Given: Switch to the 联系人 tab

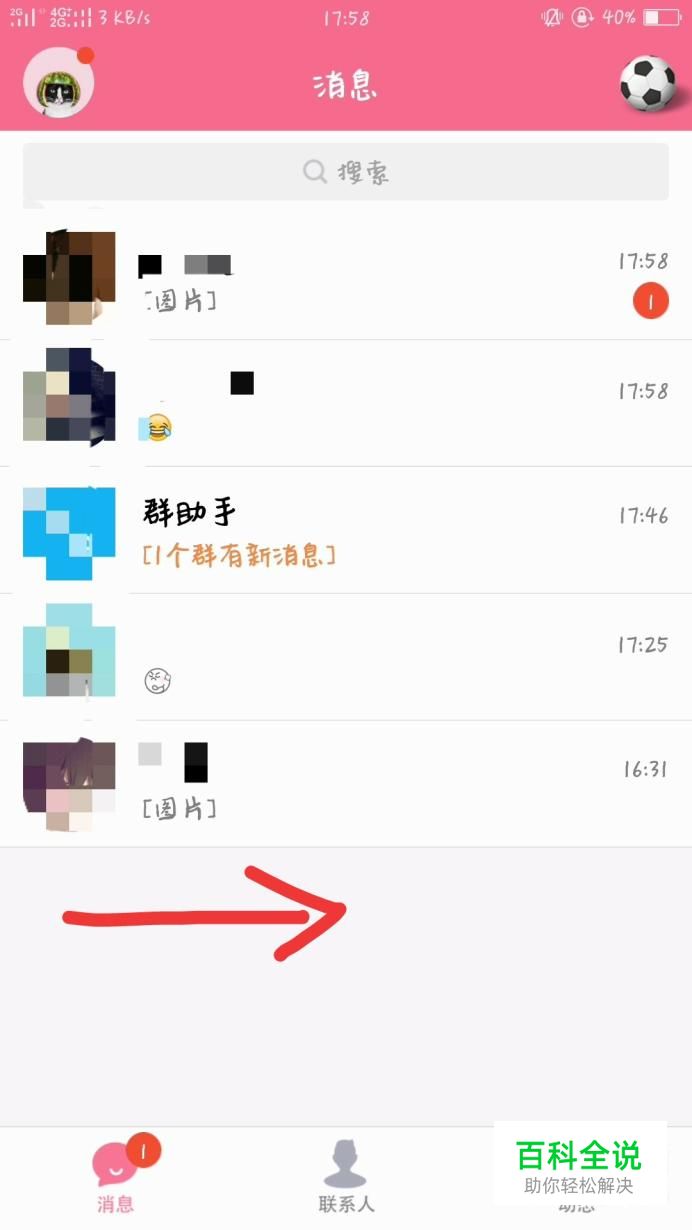Looking at the screenshot, I should click(x=345, y=1177).
